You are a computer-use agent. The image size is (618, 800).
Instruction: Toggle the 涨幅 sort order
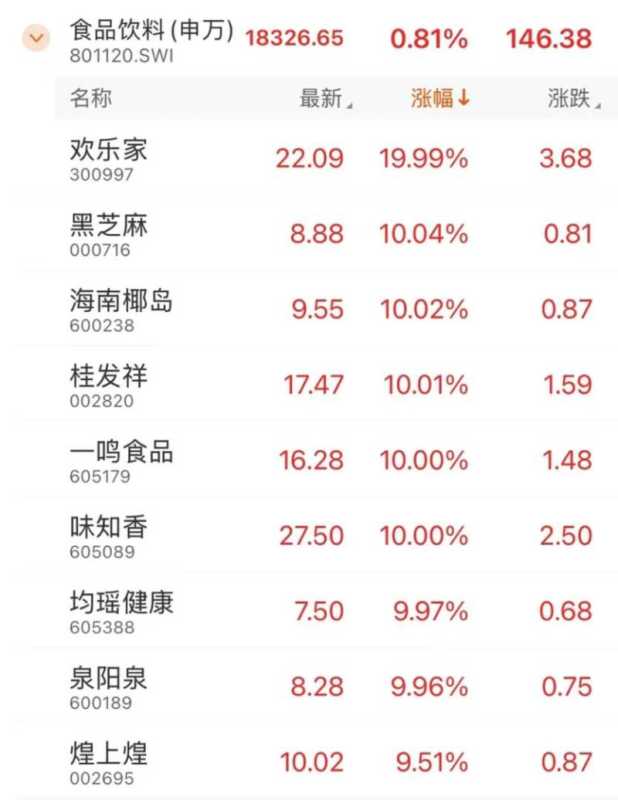(440, 98)
